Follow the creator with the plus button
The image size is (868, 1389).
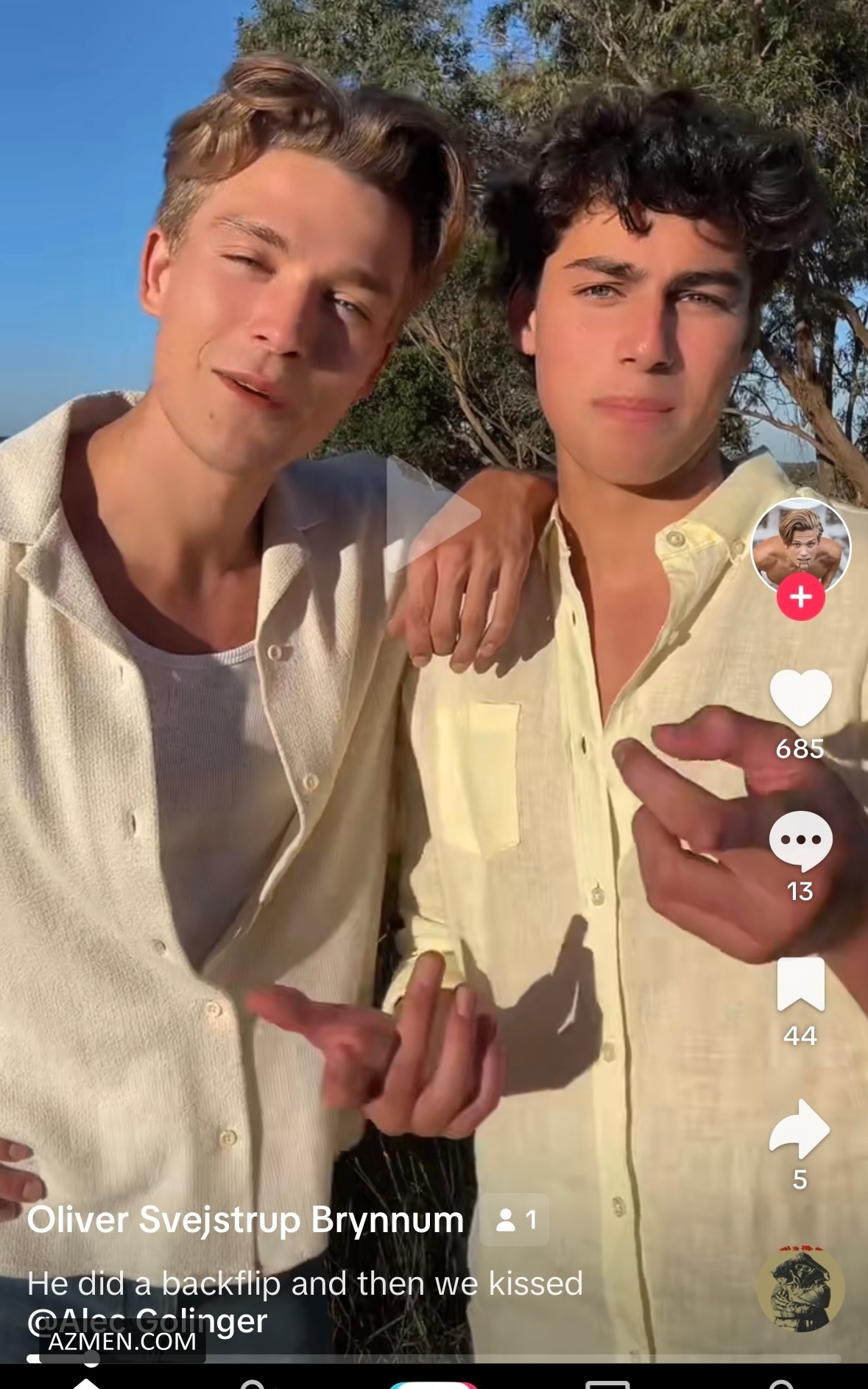[x=800, y=597]
